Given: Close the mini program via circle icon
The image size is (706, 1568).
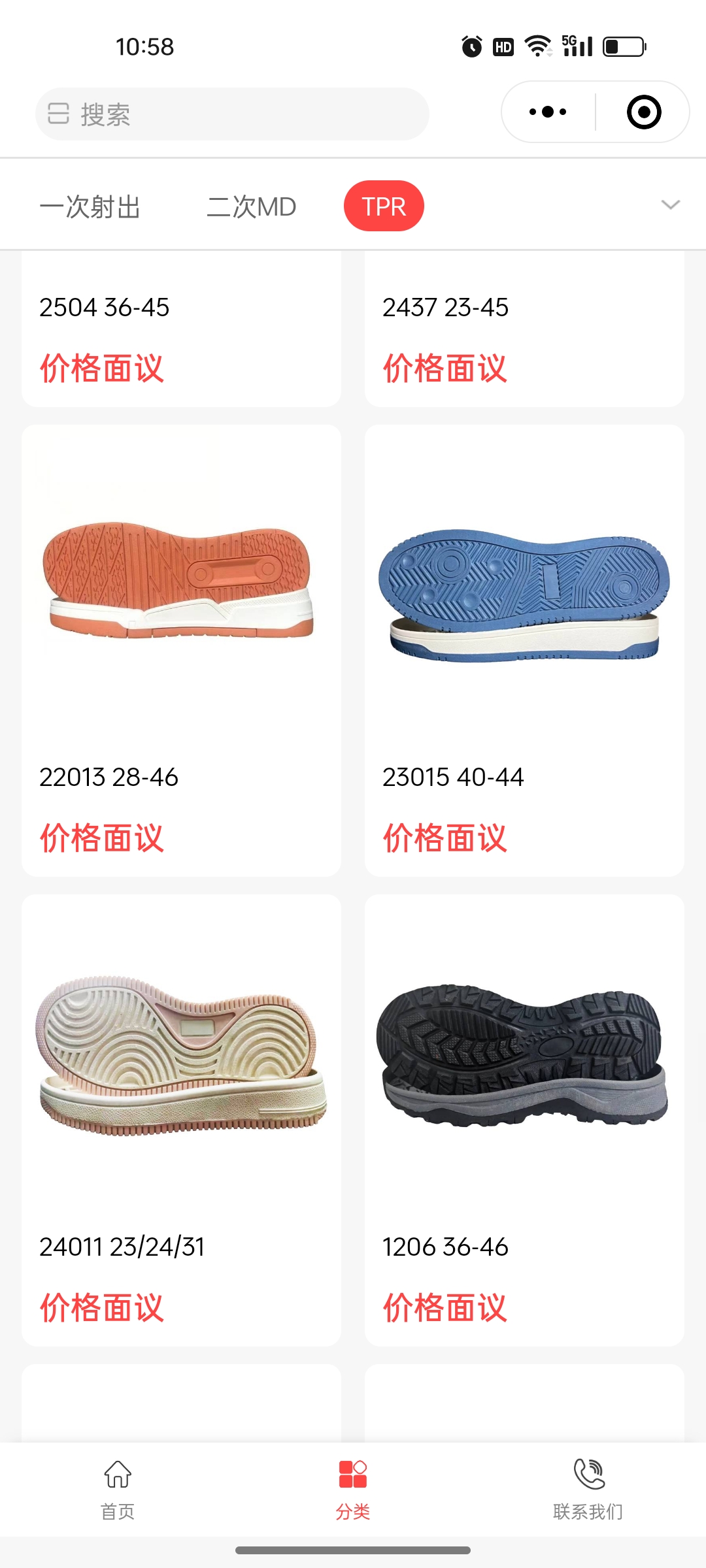Looking at the screenshot, I should 643,112.
